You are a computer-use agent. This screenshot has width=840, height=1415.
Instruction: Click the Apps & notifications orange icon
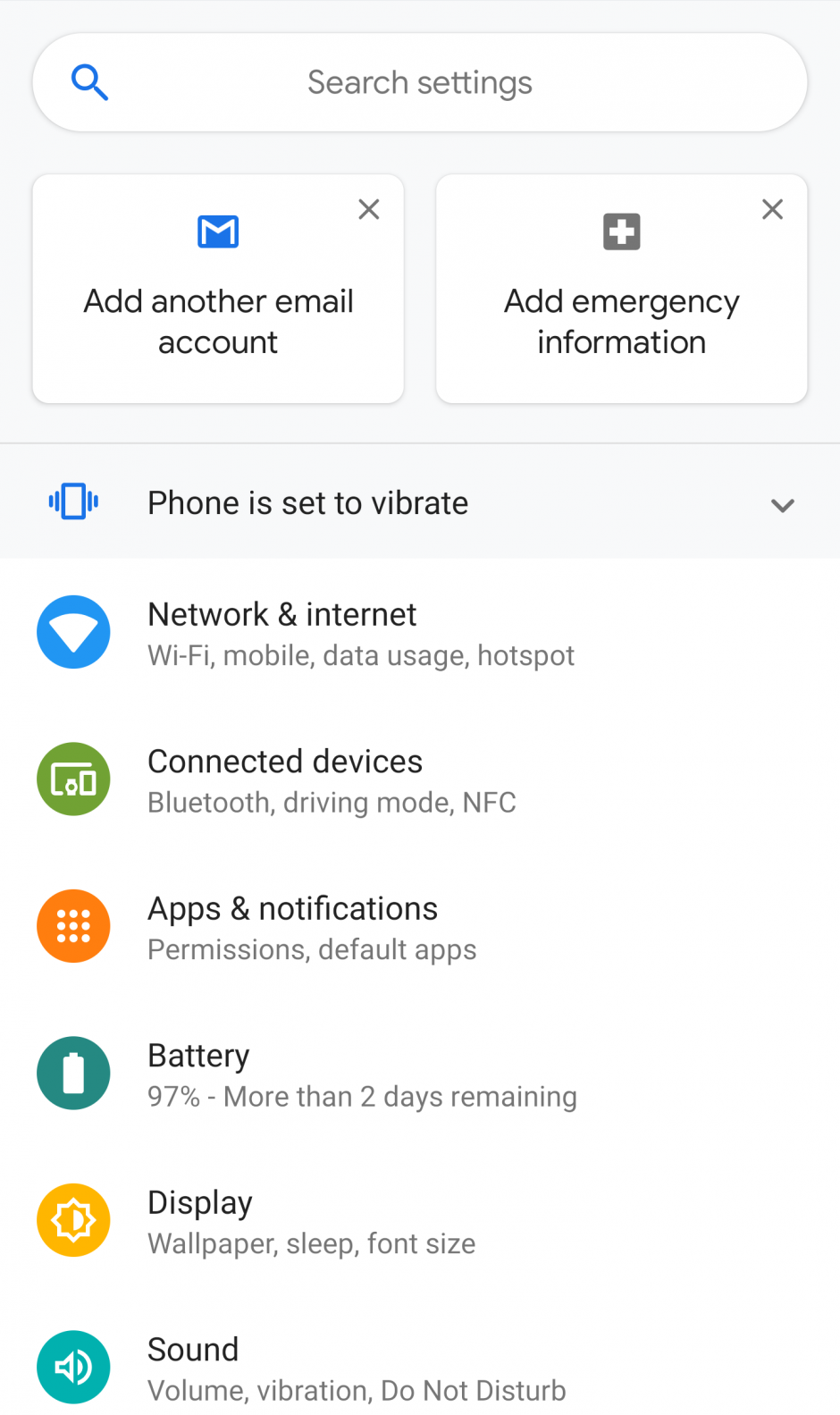[73, 926]
